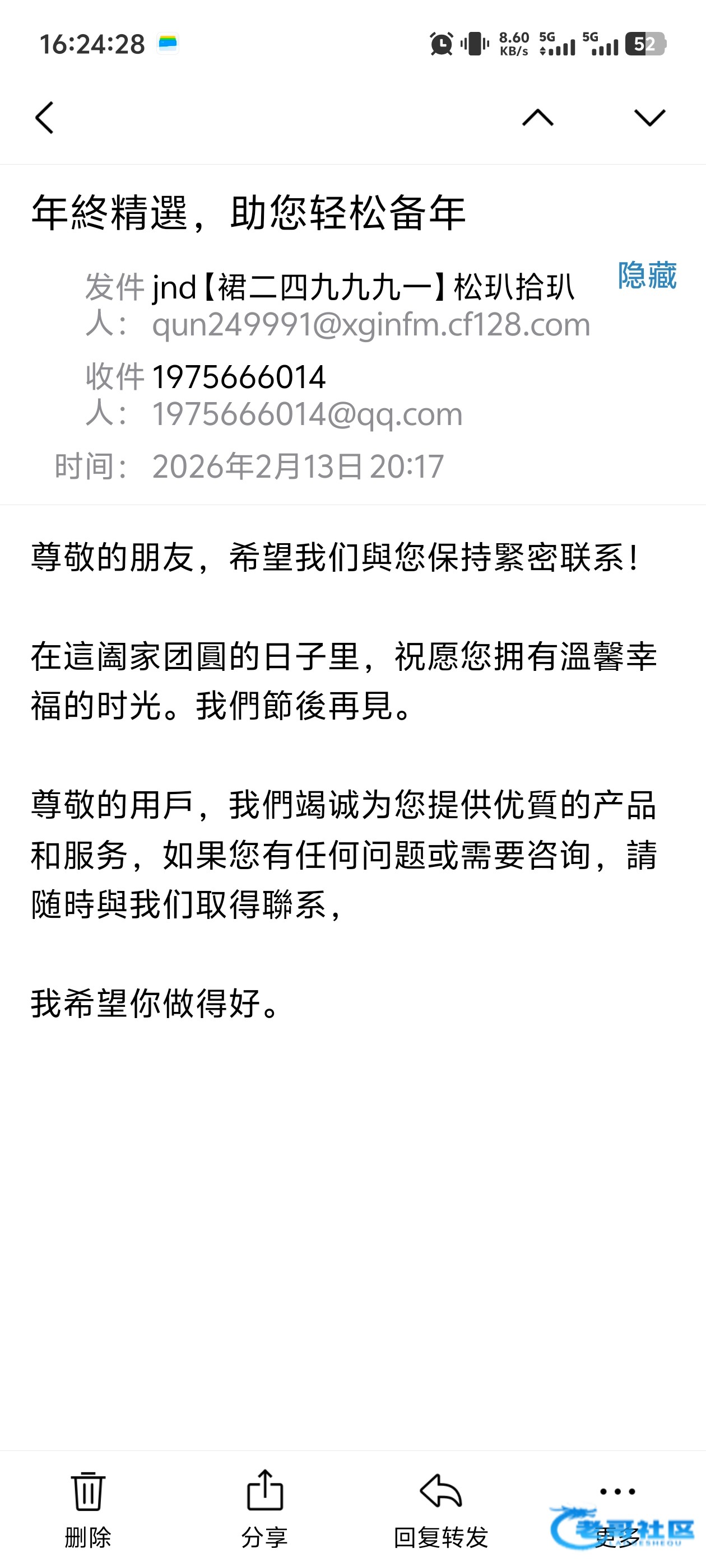Go back to the inbox list
This screenshot has width=706, height=1568.
coord(44,118)
